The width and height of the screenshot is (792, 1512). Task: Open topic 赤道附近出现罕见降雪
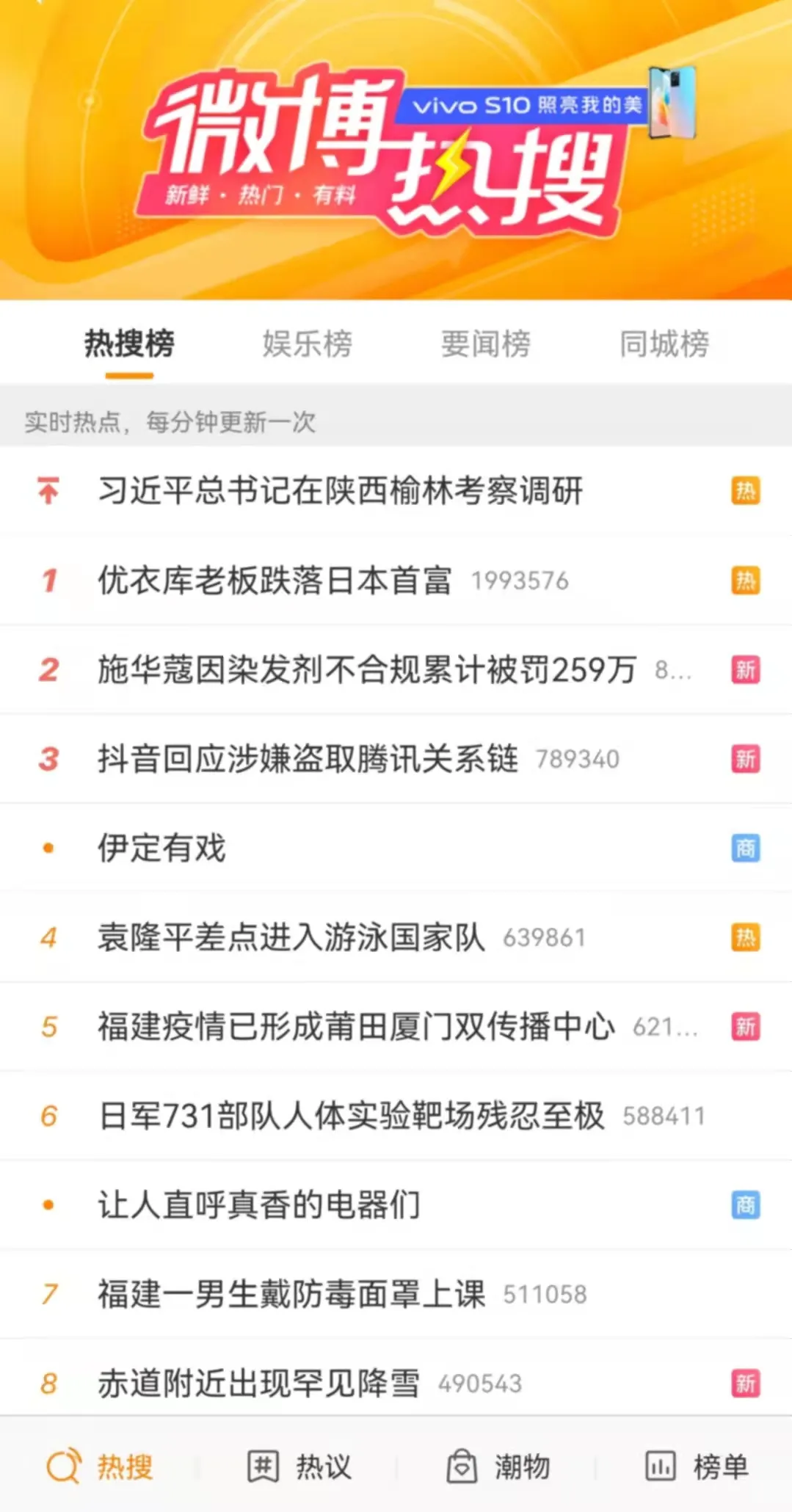[x=259, y=1384]
